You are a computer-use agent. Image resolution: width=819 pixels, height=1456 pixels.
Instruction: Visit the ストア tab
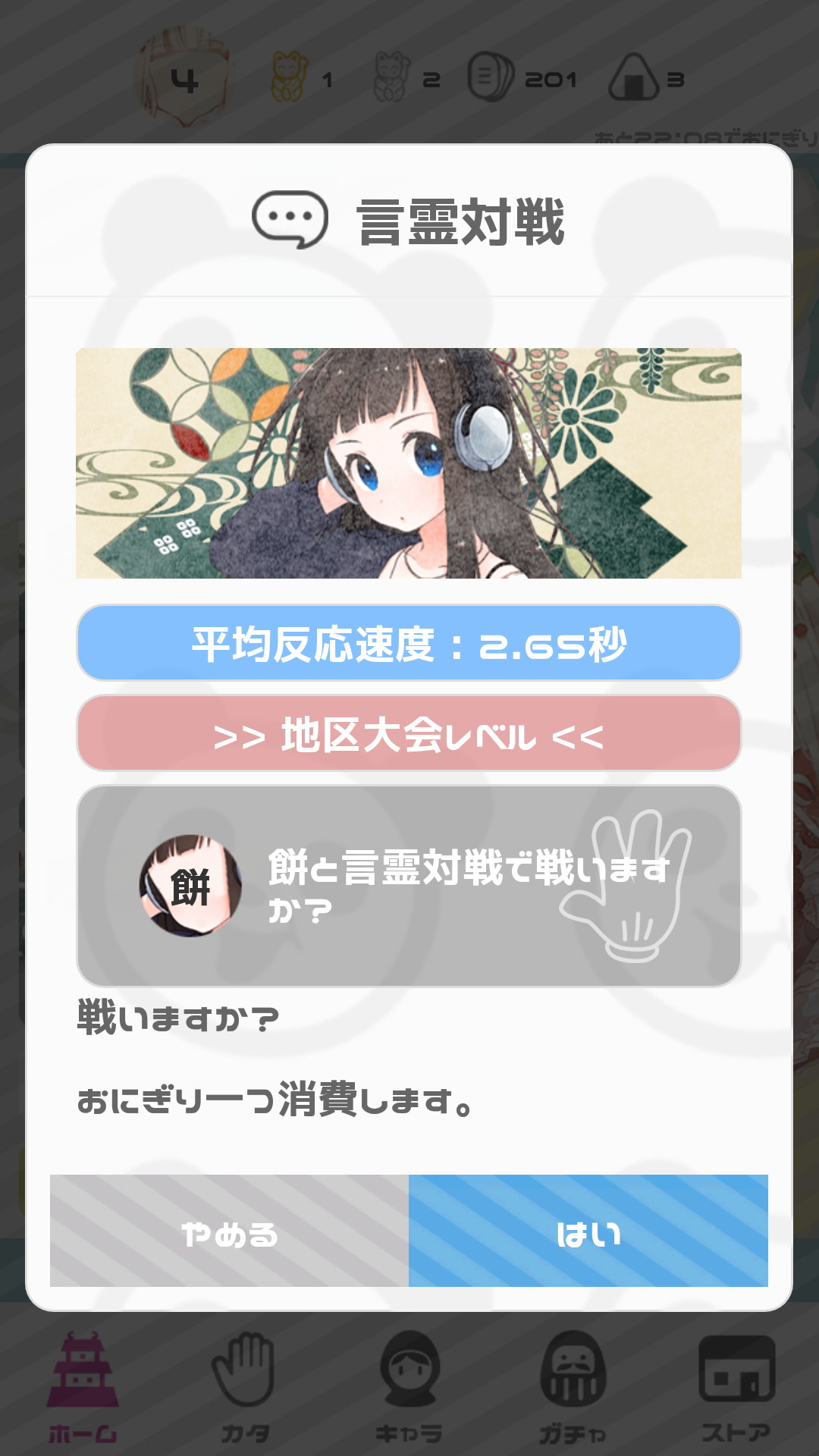click(736, 1388)
